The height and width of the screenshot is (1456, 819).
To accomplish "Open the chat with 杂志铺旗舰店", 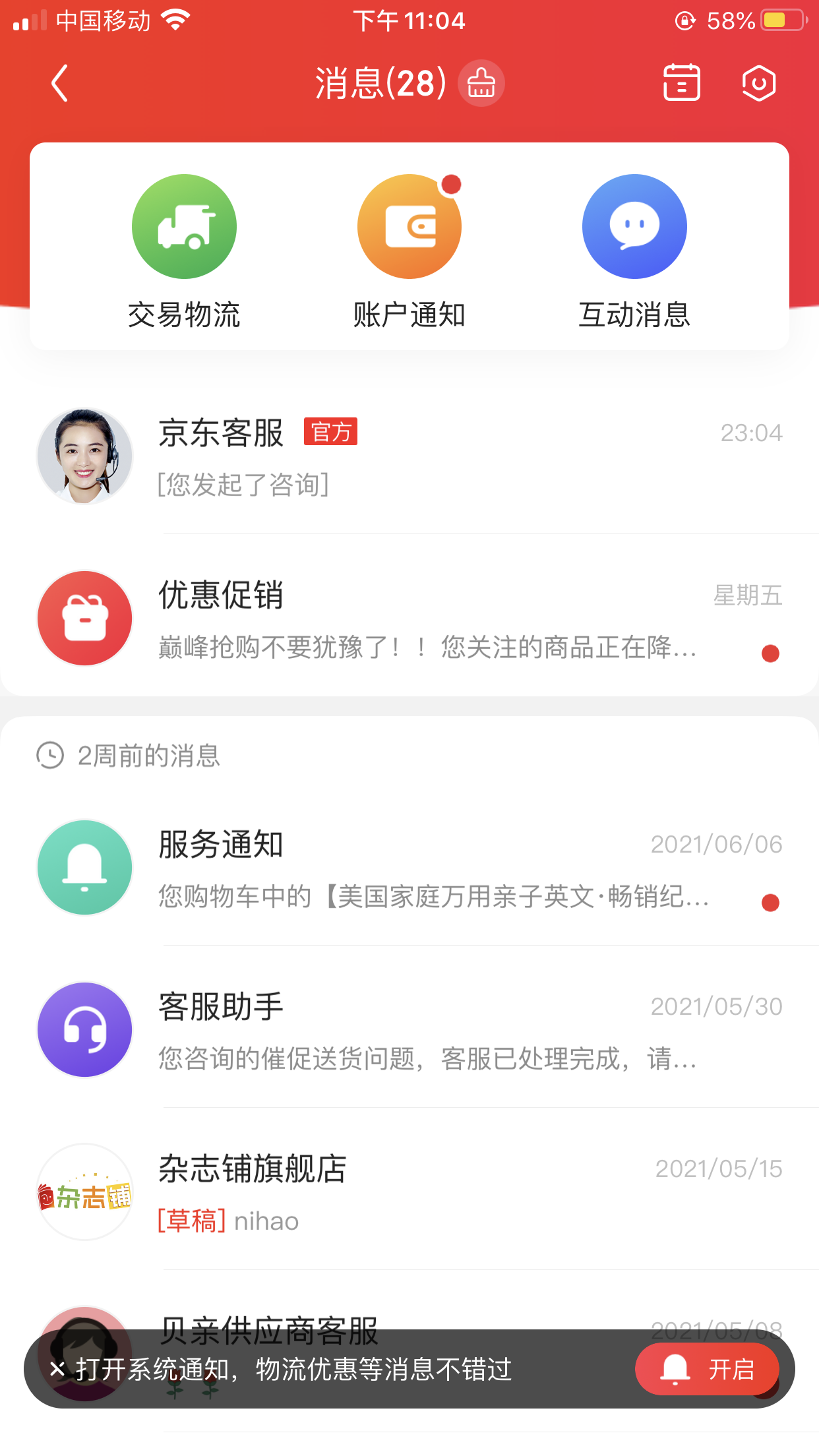I will (409, 1192).
